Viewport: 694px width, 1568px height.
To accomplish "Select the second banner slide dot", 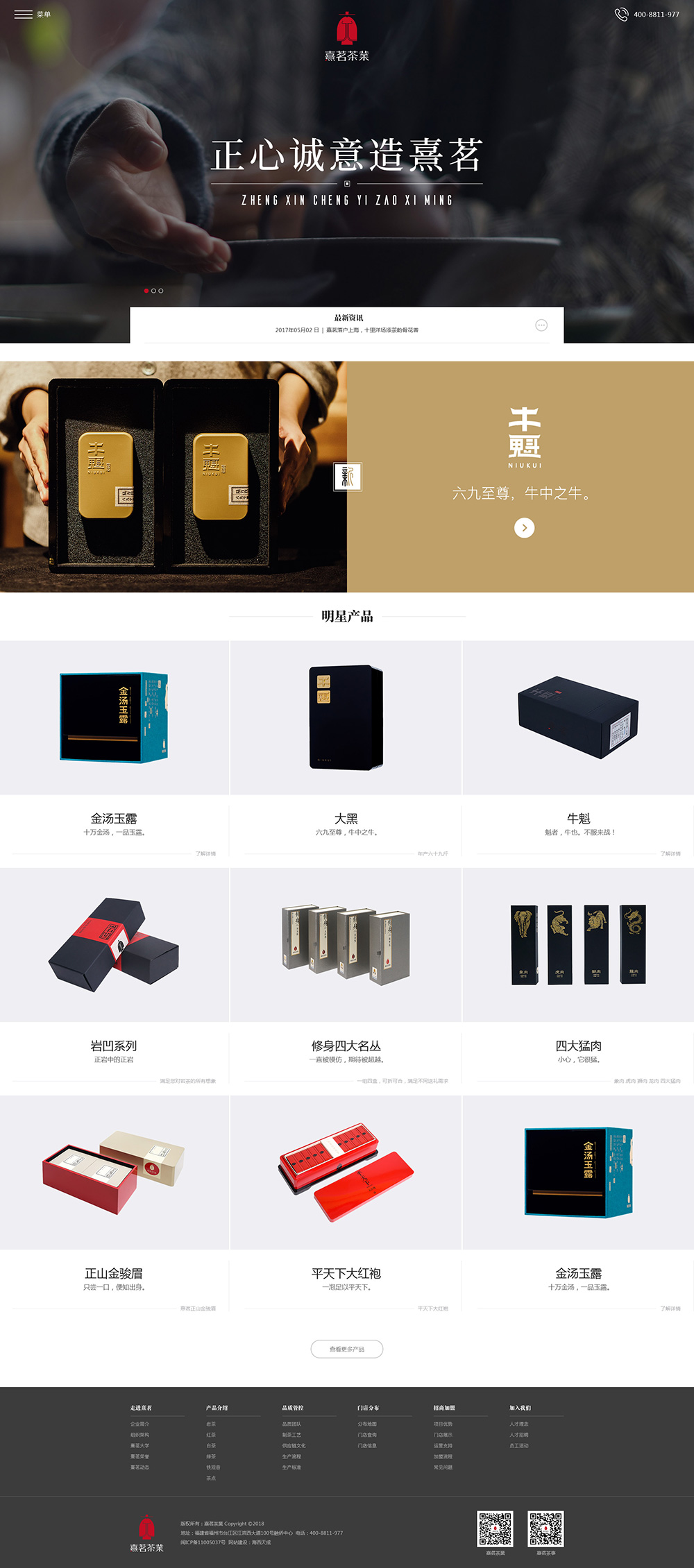I will click(x=153, y=291).
